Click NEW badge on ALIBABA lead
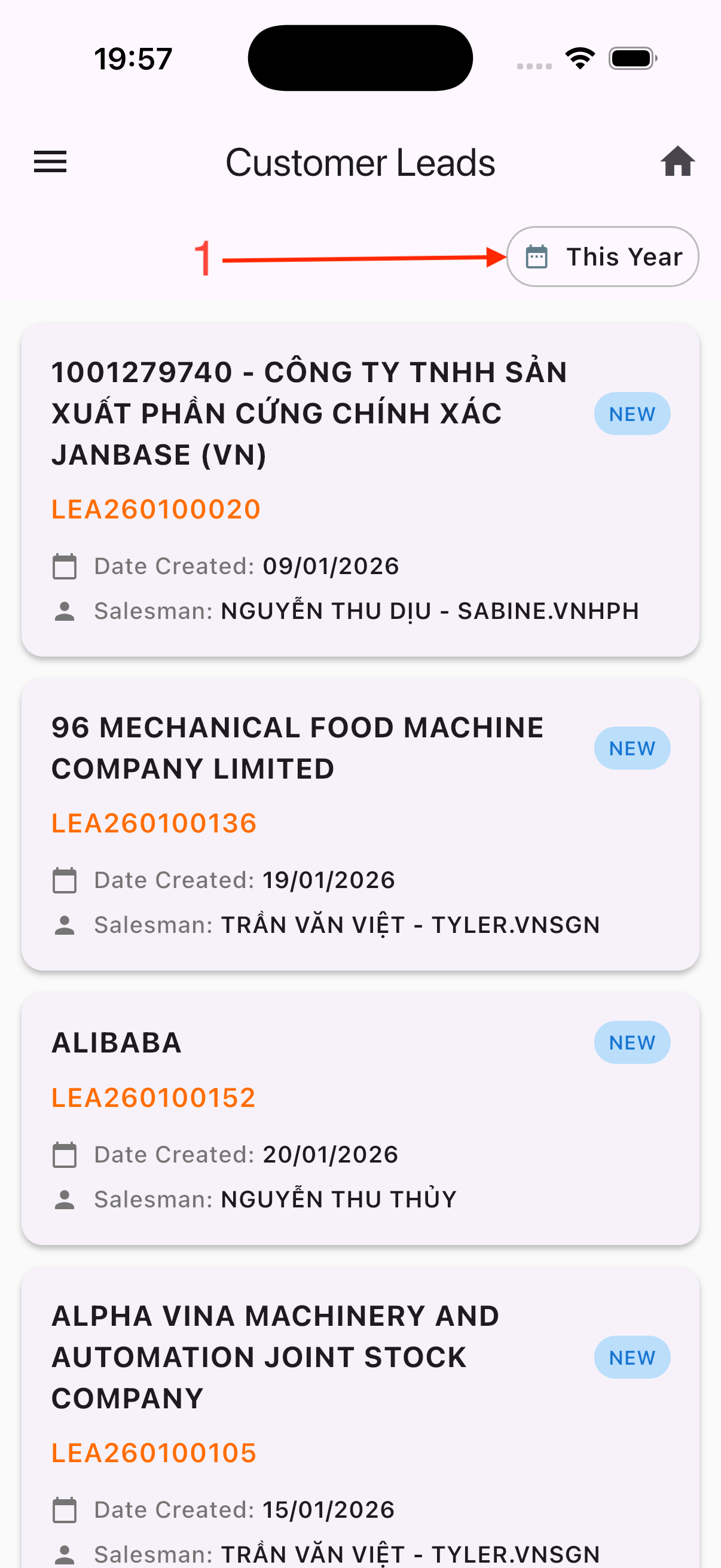The width and height of the screenshot is (721, 1568). [x=631, y=1042]
